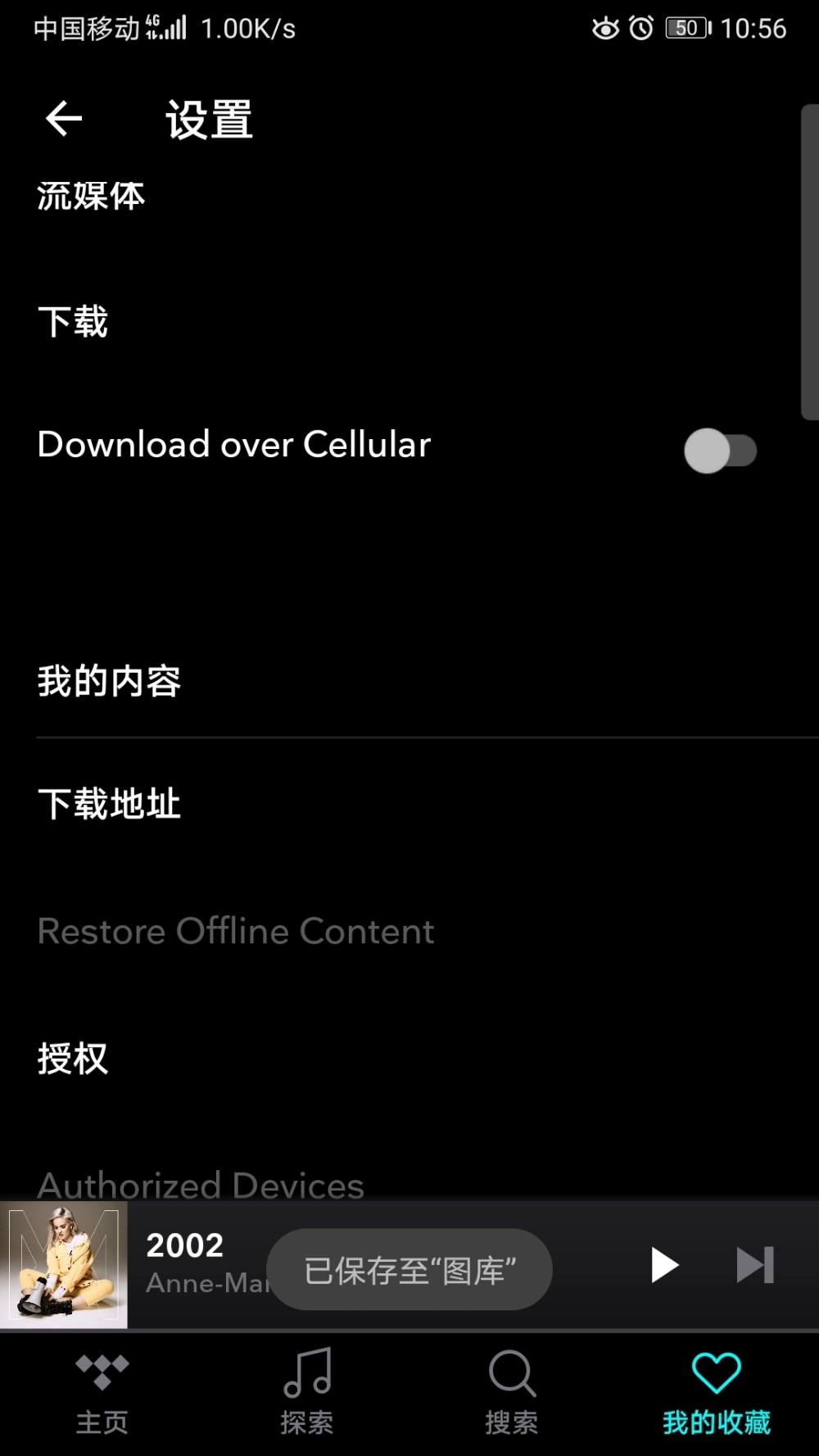This screenshot has height=1456, width=819.
Task: Open the 授权 authorization section
Action: coord(72,1059)
